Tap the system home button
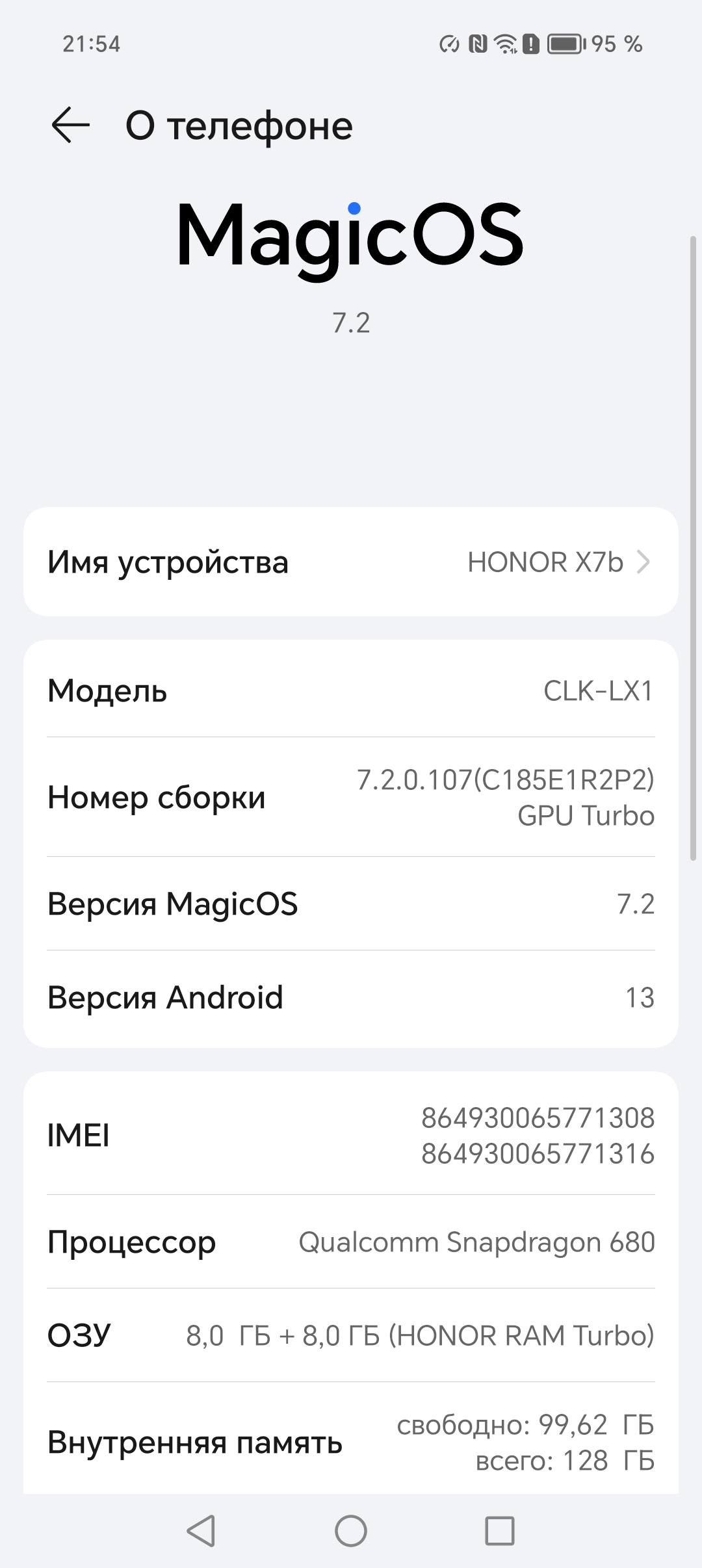The height and width of the screenshot is (1568, 702). tap(351, 1531)
